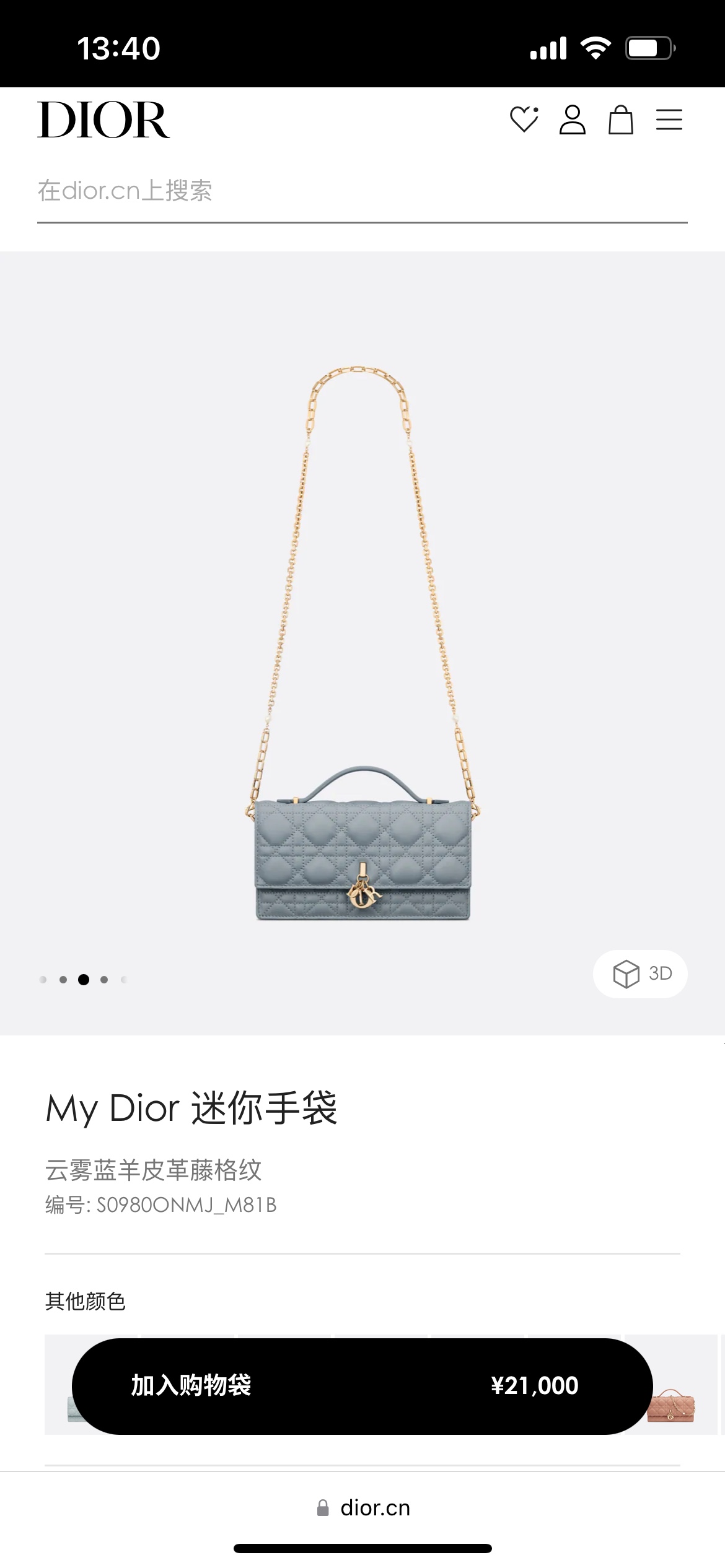Open the shopping bag

point(620,120)
